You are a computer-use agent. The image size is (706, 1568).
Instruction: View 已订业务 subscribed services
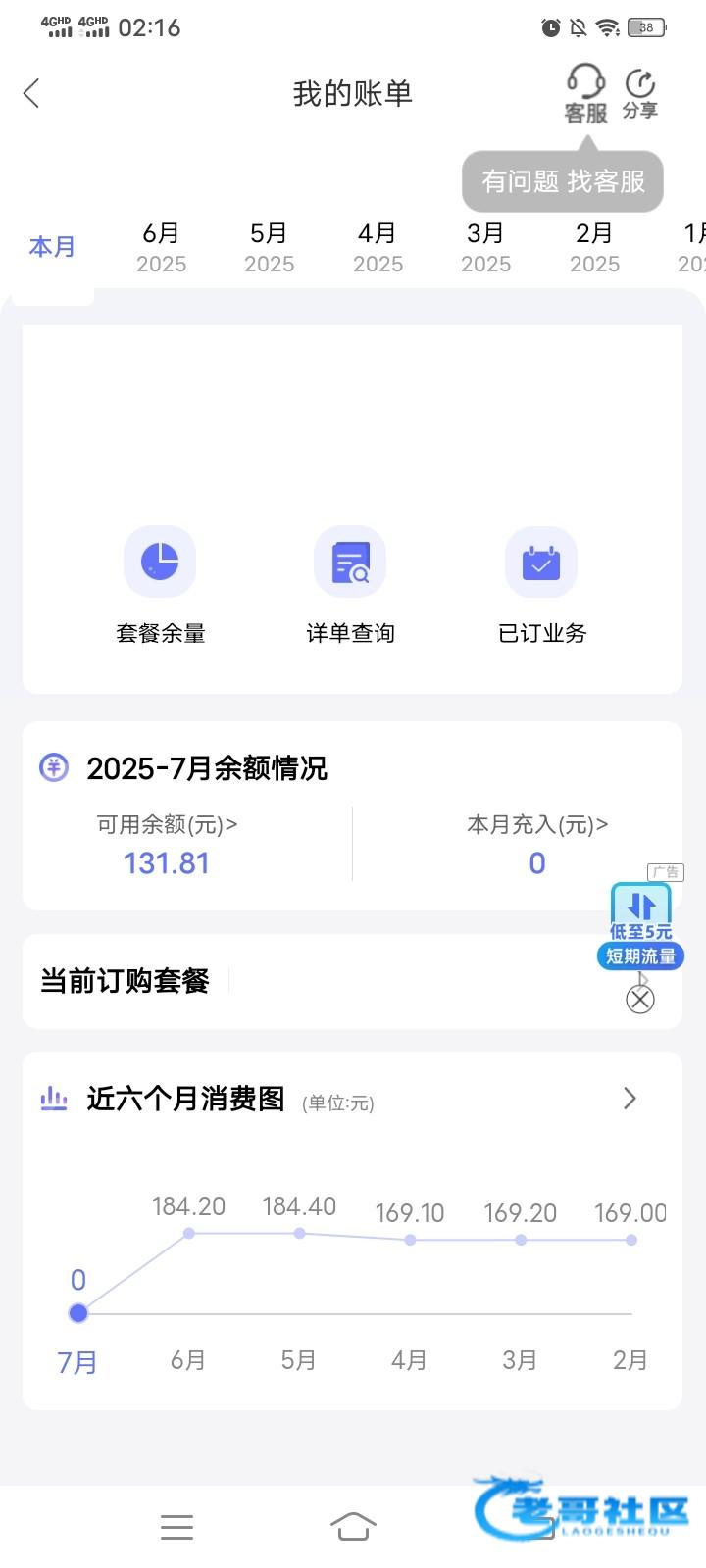click(x=541, y=585)
